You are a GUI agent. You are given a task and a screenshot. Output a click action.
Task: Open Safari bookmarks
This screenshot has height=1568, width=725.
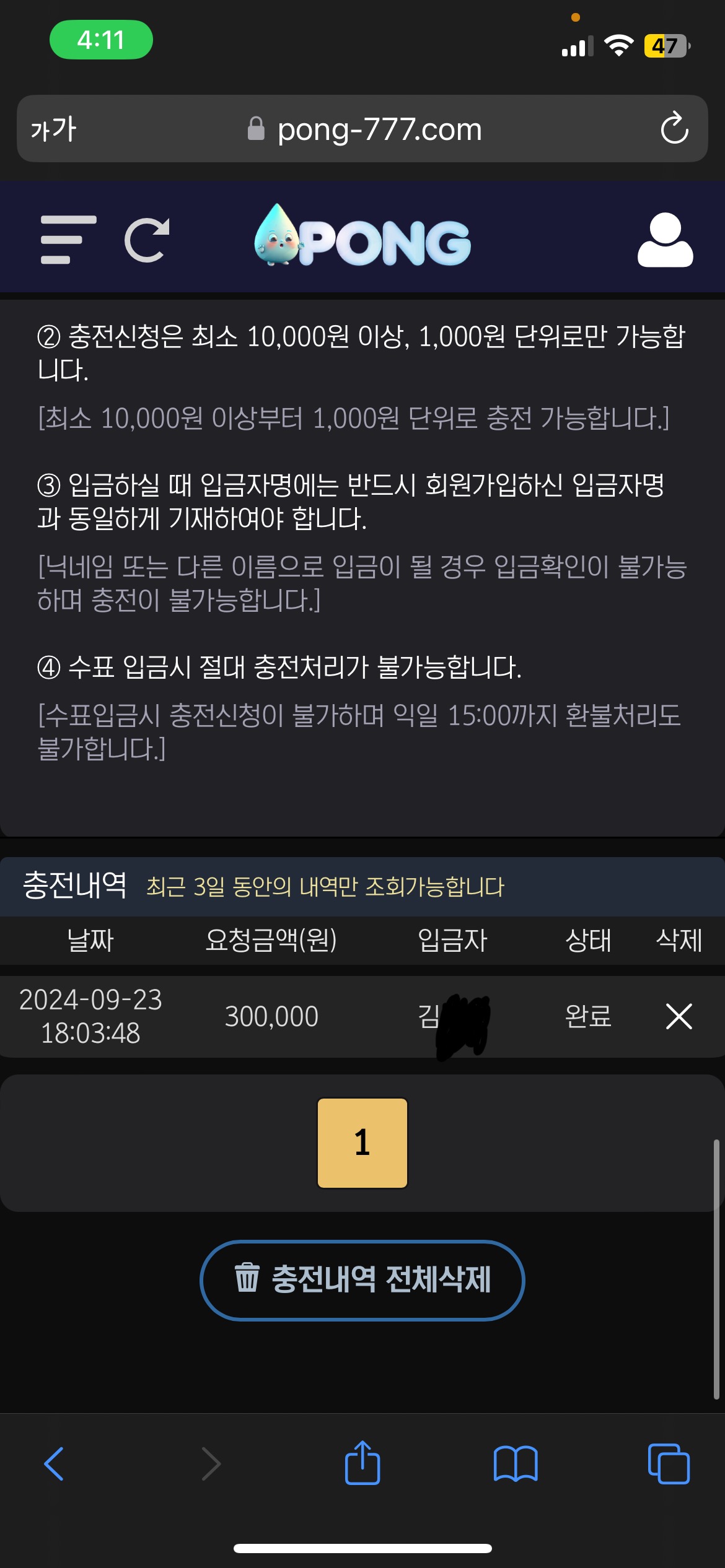(516, 1464)
